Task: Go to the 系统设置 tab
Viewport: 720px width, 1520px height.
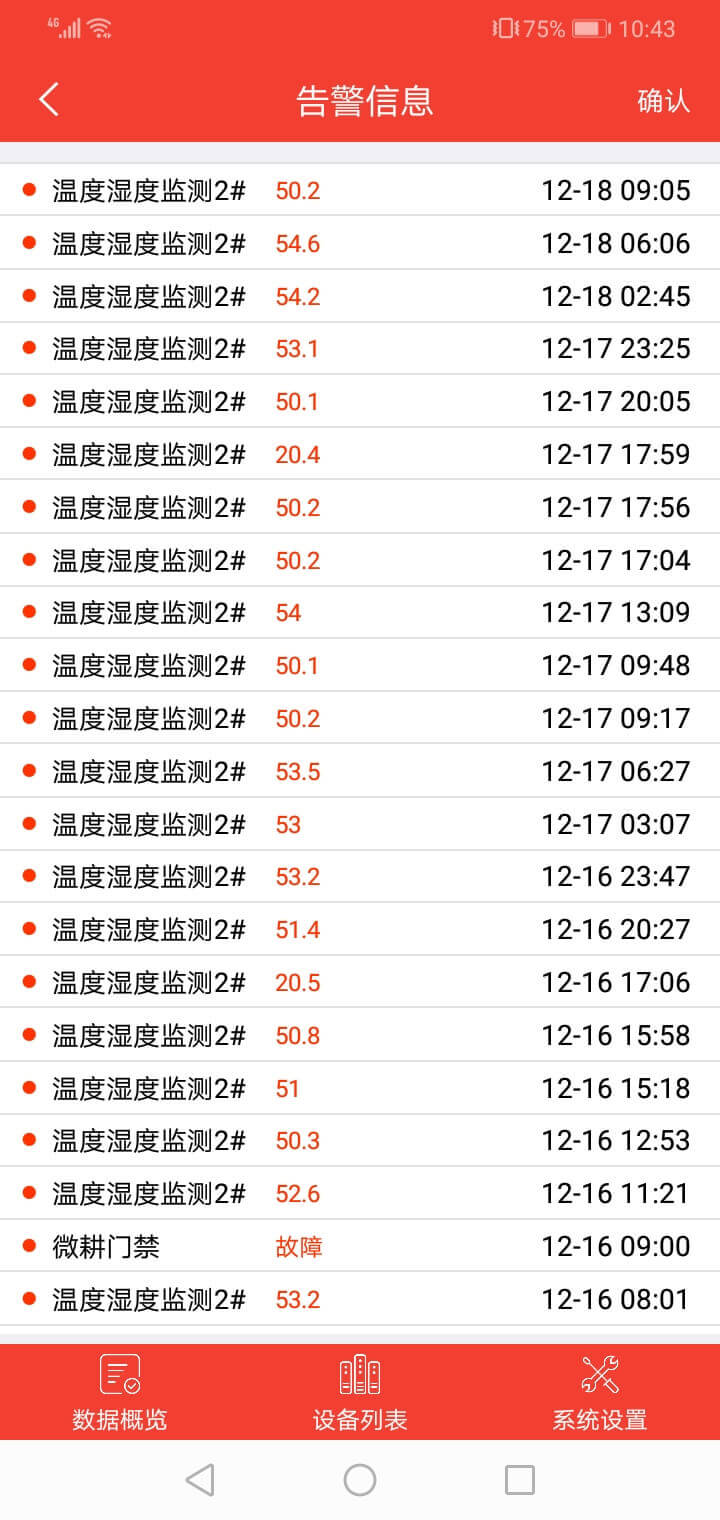Action: click(x=600, y=1392)
